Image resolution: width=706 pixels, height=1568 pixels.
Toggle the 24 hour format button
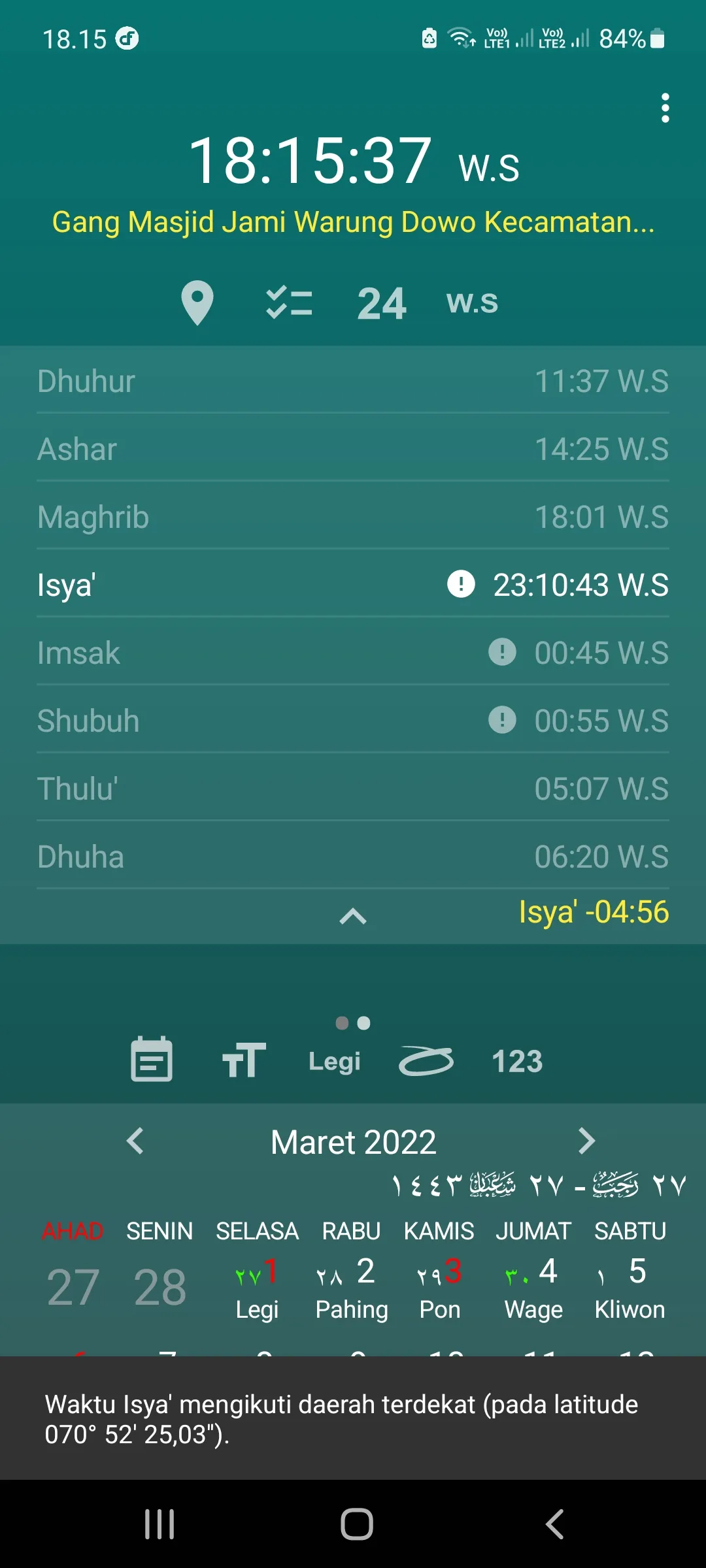(x=382, y=304)
